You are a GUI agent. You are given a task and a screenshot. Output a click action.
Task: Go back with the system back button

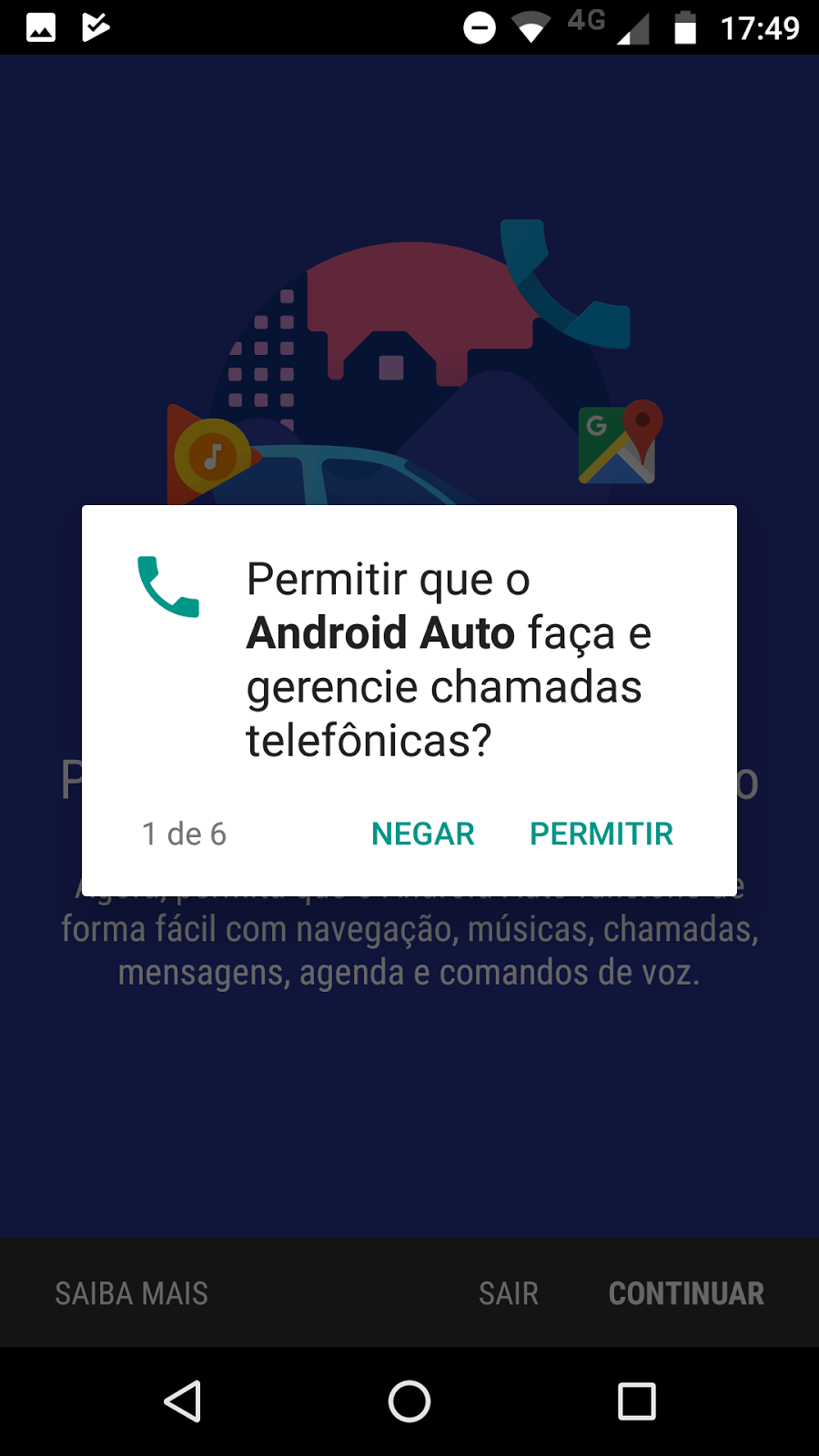(183, 1400)
